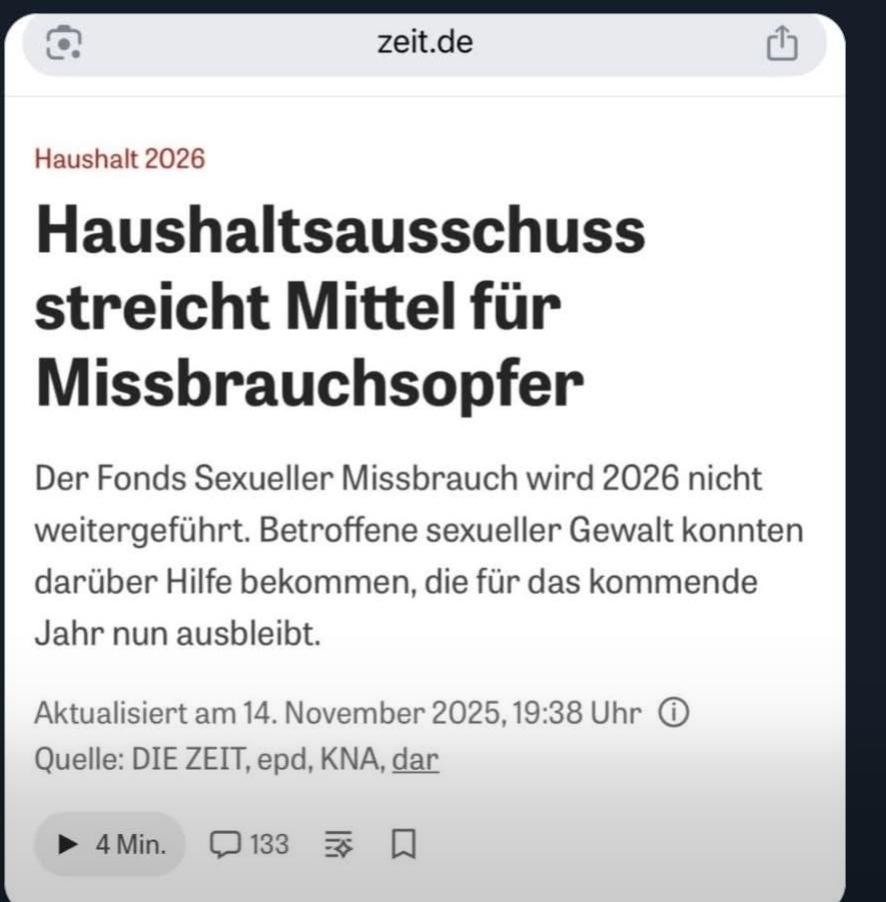Open the 133 comments
The height and width of the screenshot is (902, 886).
click(x=249, y=845)
